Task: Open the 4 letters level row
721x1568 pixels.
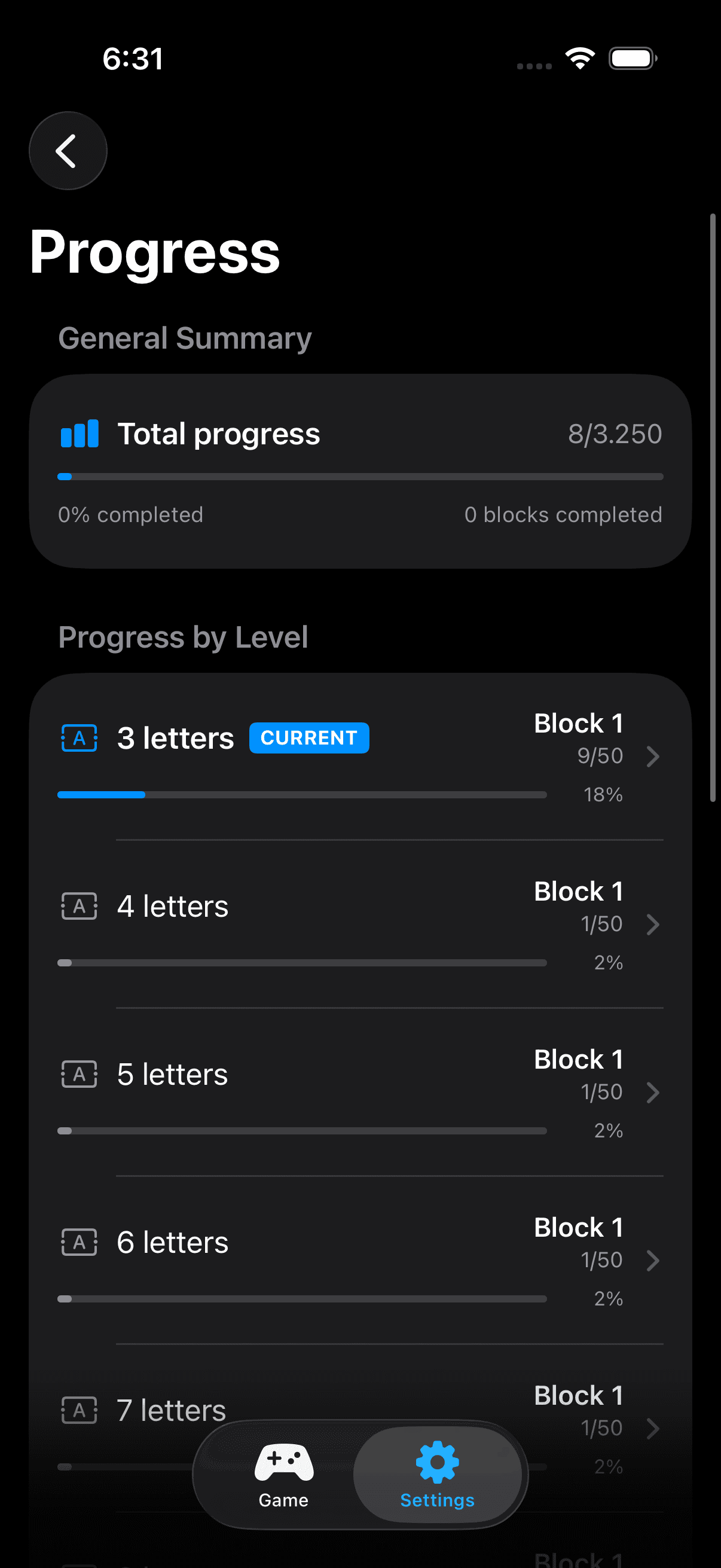Action: click(360, 924)
